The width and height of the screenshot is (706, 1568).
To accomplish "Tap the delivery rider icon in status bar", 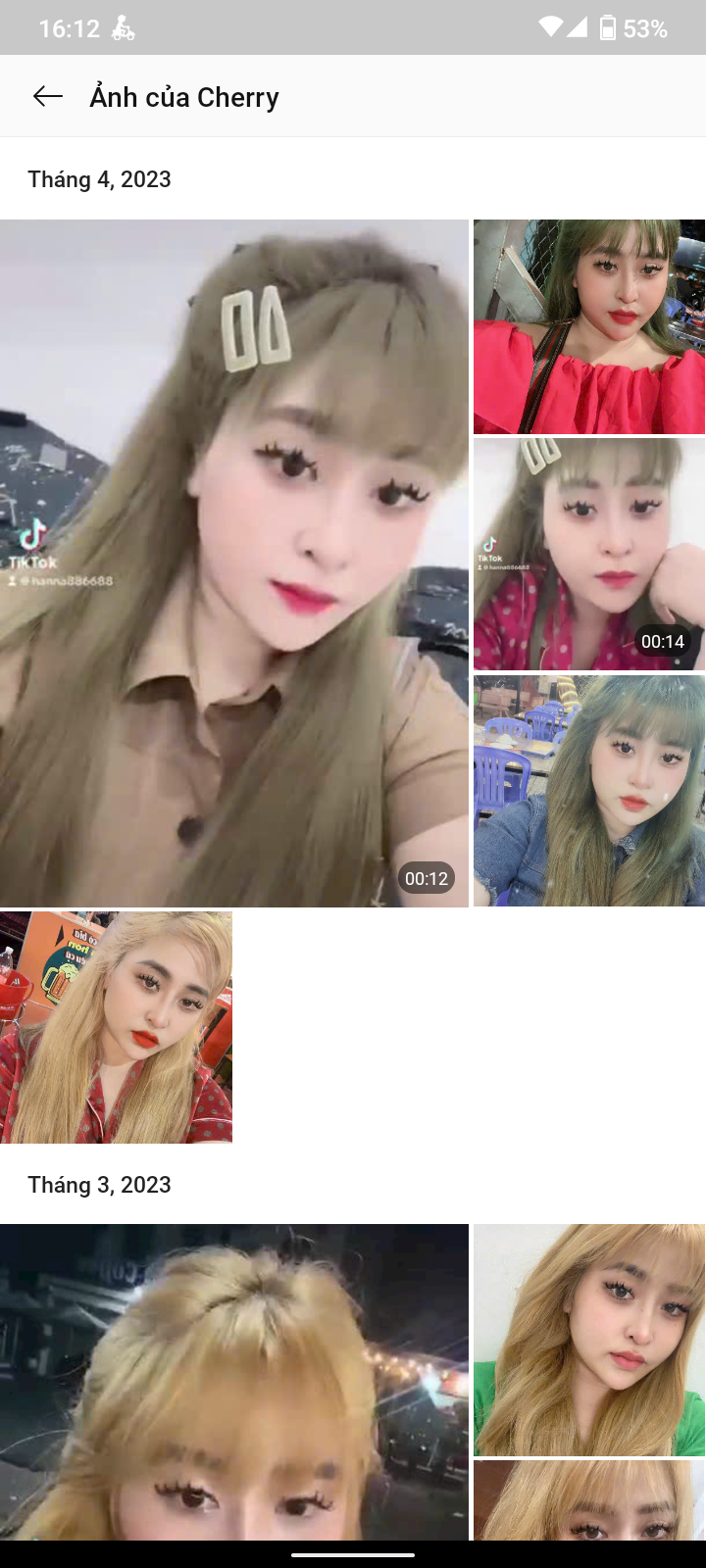I will [121, 27].
